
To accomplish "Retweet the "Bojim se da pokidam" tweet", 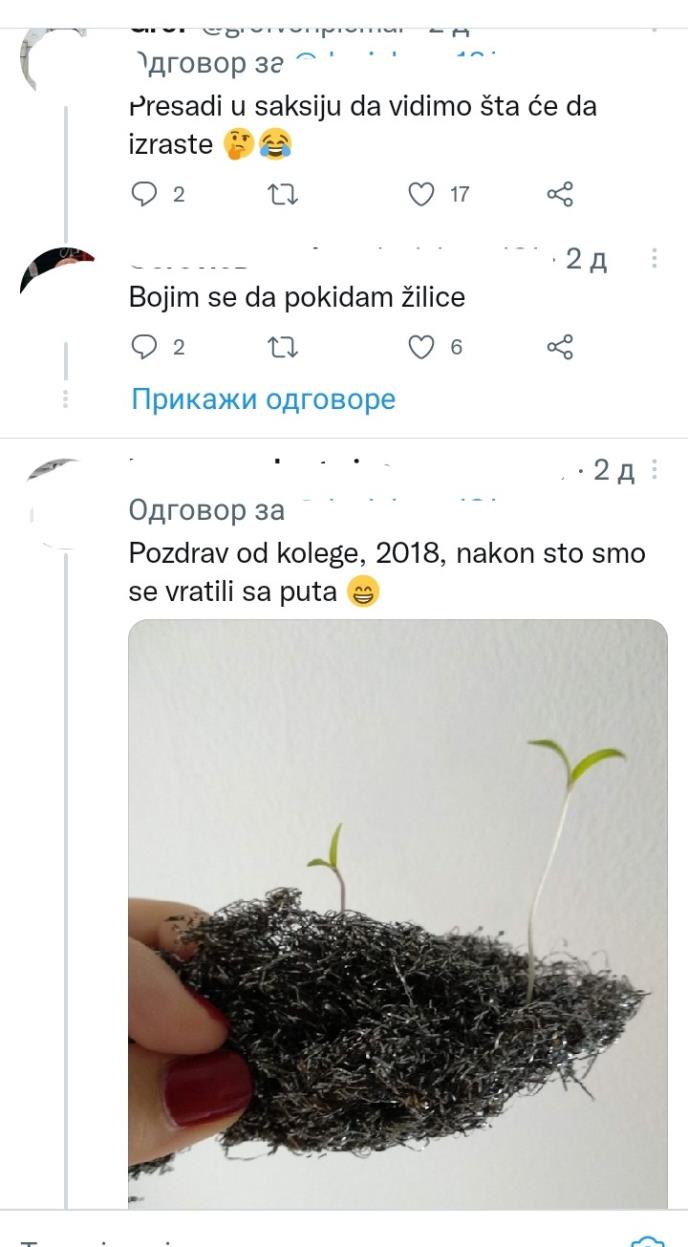I will pyautogui.click(x=285, y=347).
